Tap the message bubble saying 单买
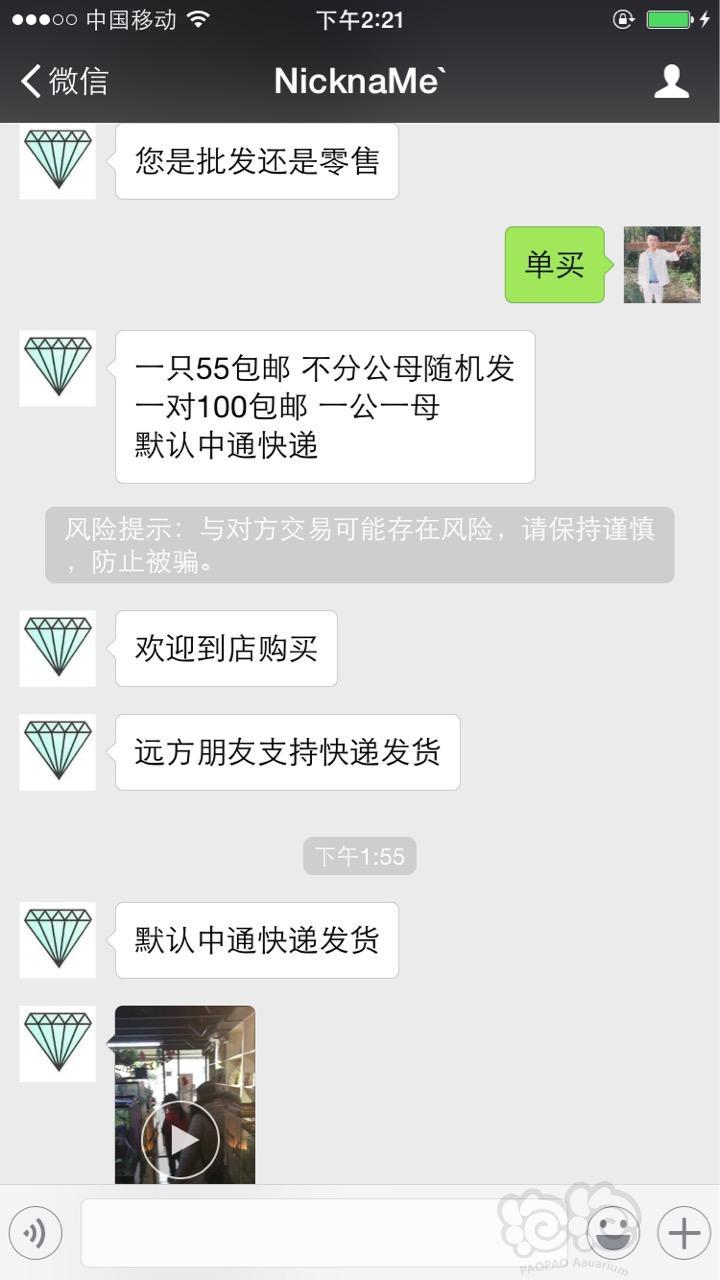This screenshot has height=1280, width=720. point(554,264)
